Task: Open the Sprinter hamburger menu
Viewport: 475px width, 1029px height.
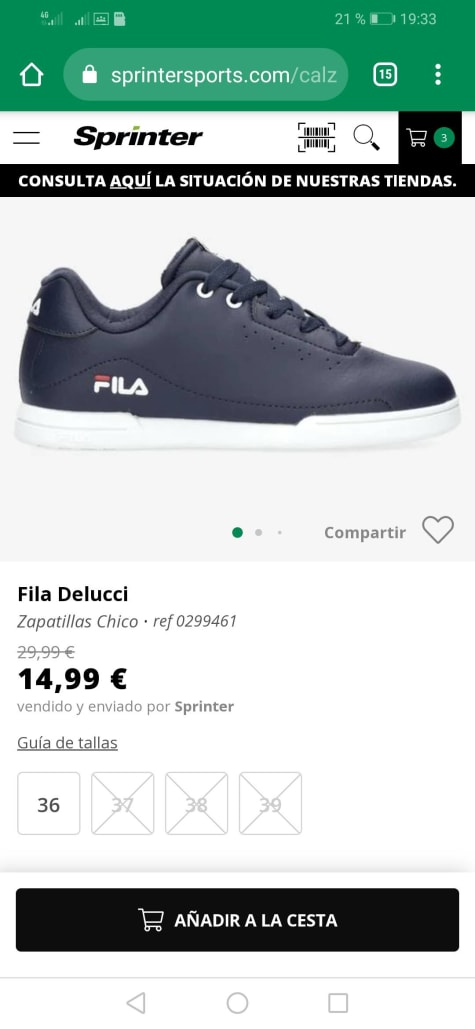Action: click(x=26, y=138)
